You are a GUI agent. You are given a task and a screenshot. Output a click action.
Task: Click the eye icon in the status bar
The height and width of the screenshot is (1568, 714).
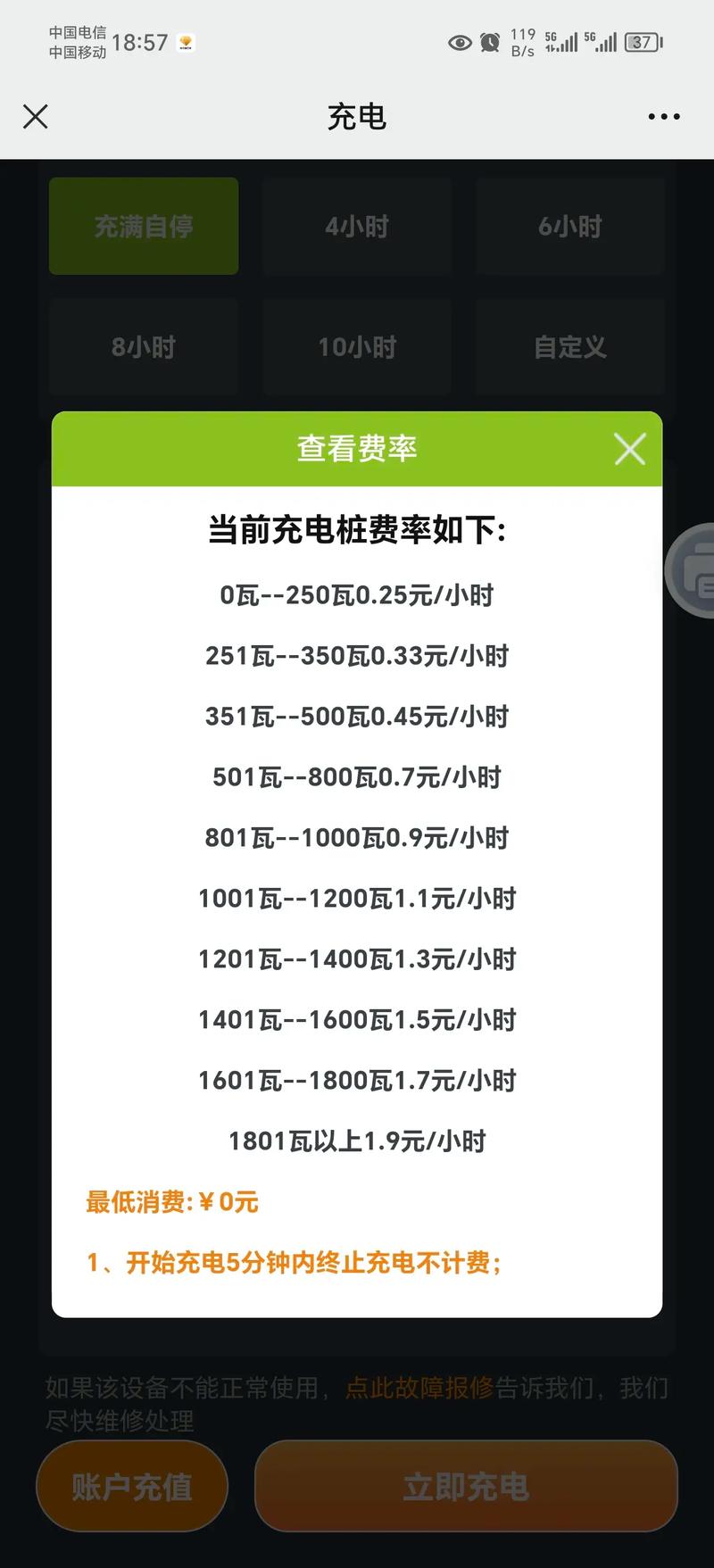click(460, 42)
